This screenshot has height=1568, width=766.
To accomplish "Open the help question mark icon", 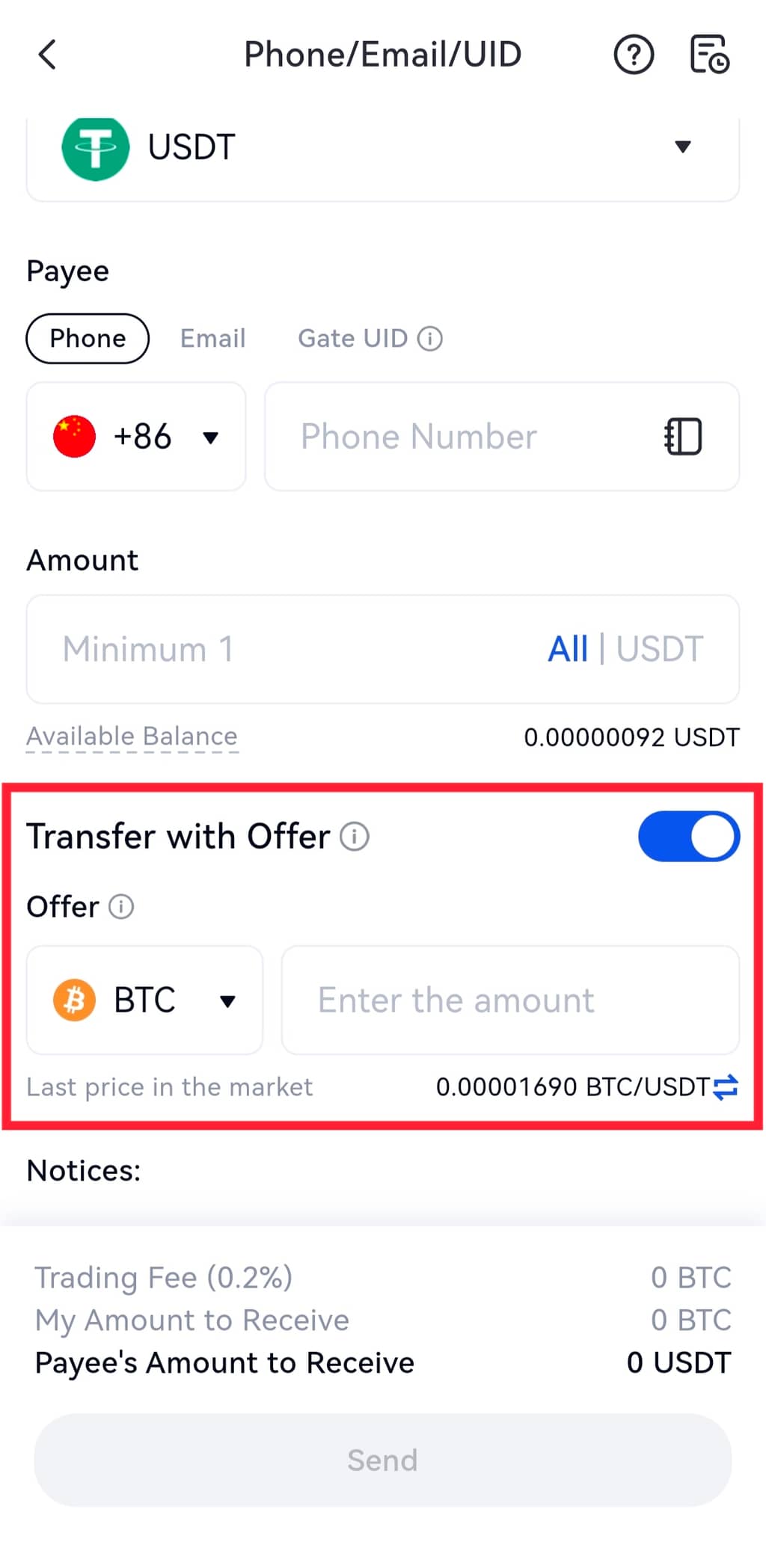I will click(x=634, y=55).
